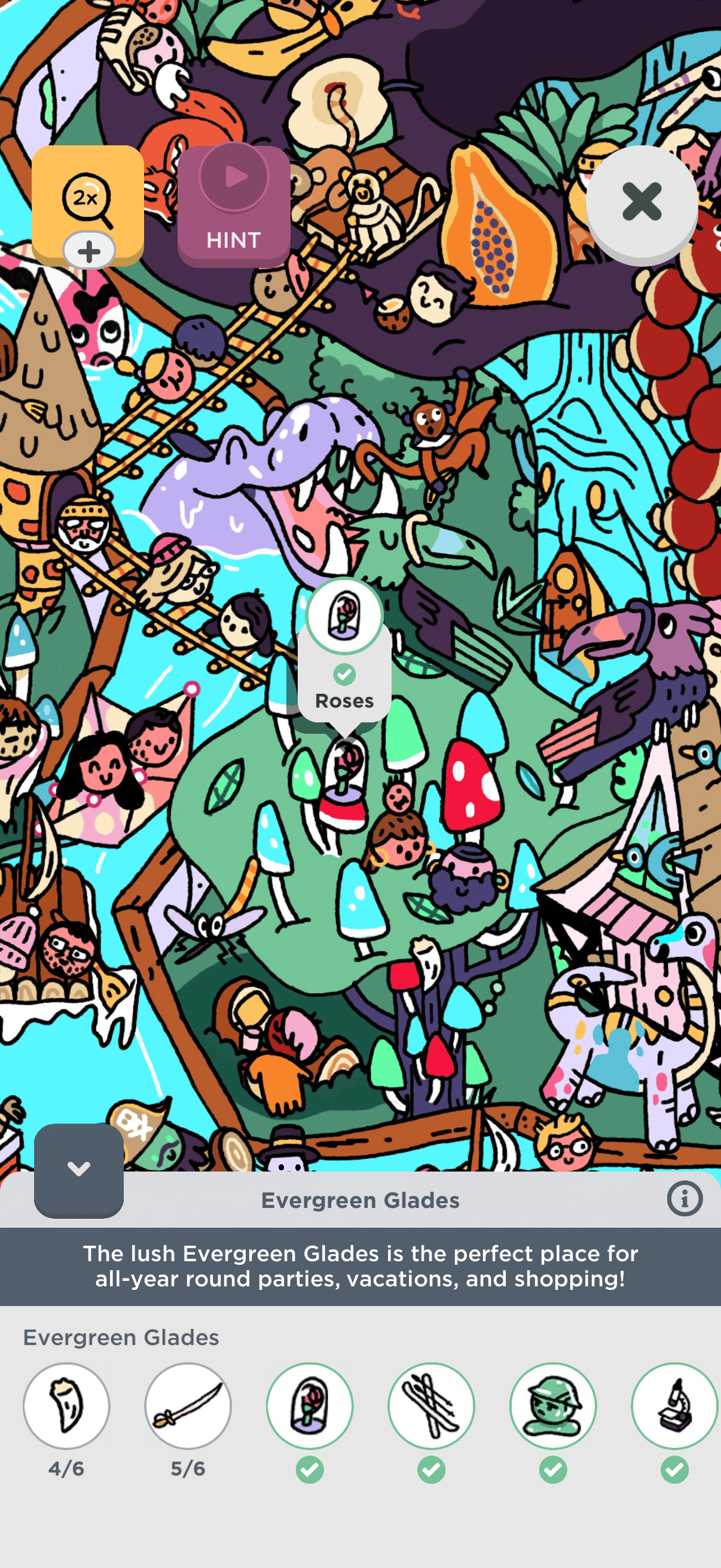Select the sword item showing 5/6
This screenshot has height=1568, width=721.
pos(188,1405)
